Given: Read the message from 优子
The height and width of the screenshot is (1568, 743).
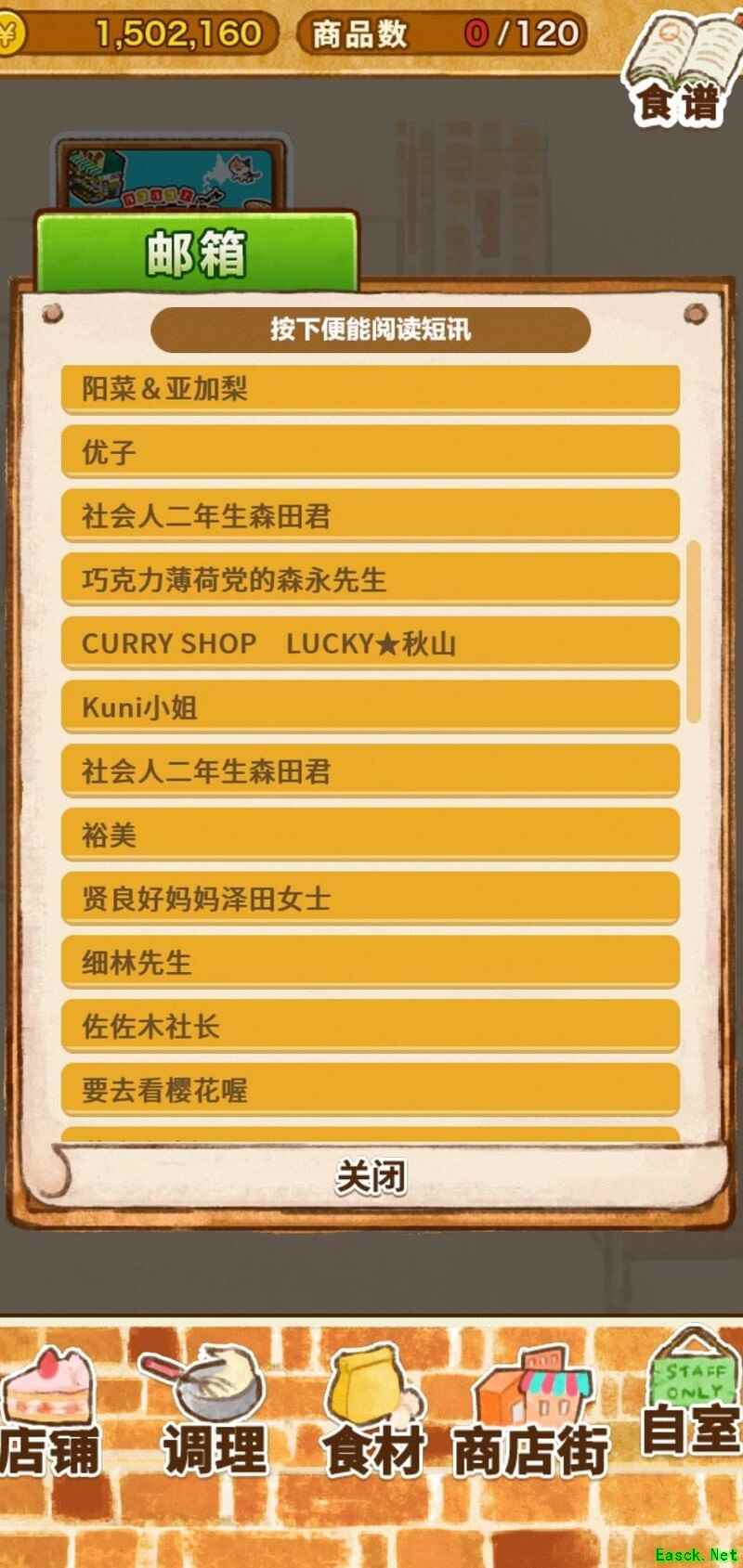Looking at the screenshot, I should click(x=370, y=452).
